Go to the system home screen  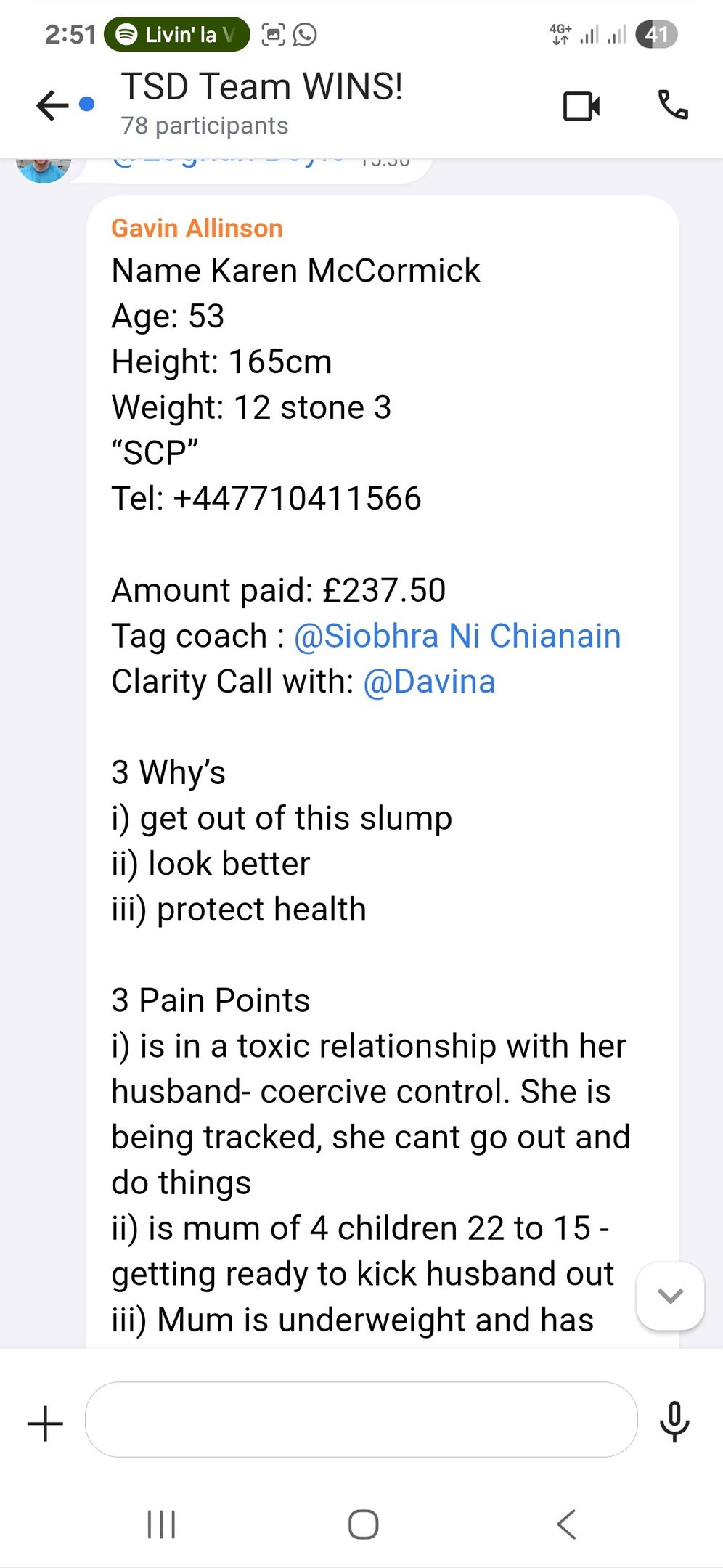coord(363,1524)
